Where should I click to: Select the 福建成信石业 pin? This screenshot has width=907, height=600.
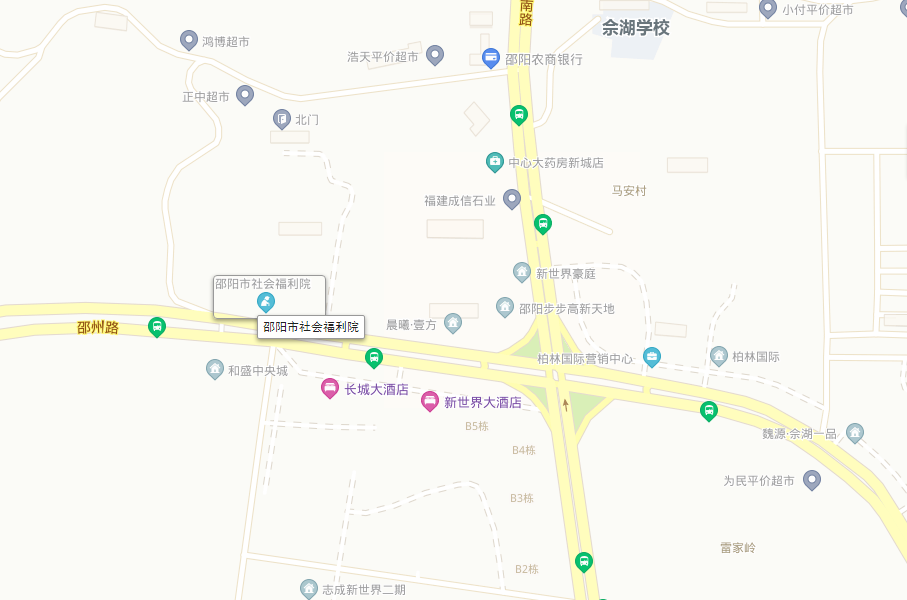[512, 199]
